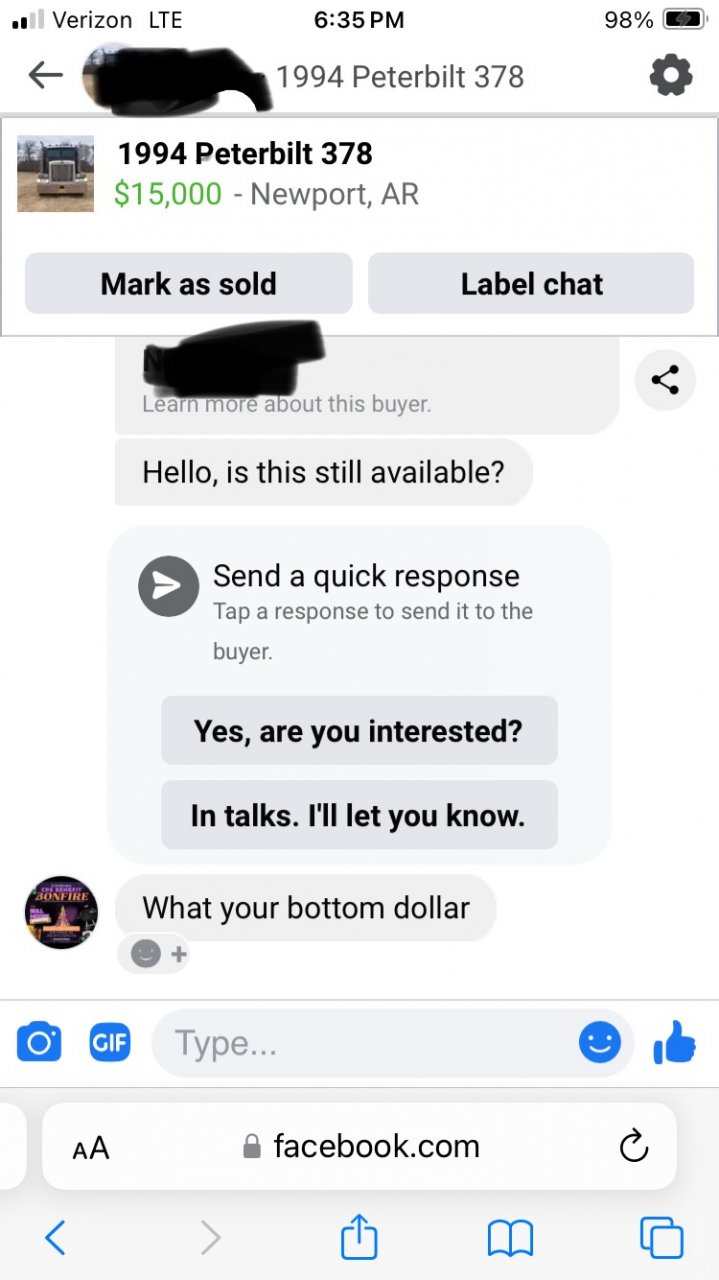719x1280 pixels.
Task: Focus the Type... message field
Action: [x=360, y=1043]
